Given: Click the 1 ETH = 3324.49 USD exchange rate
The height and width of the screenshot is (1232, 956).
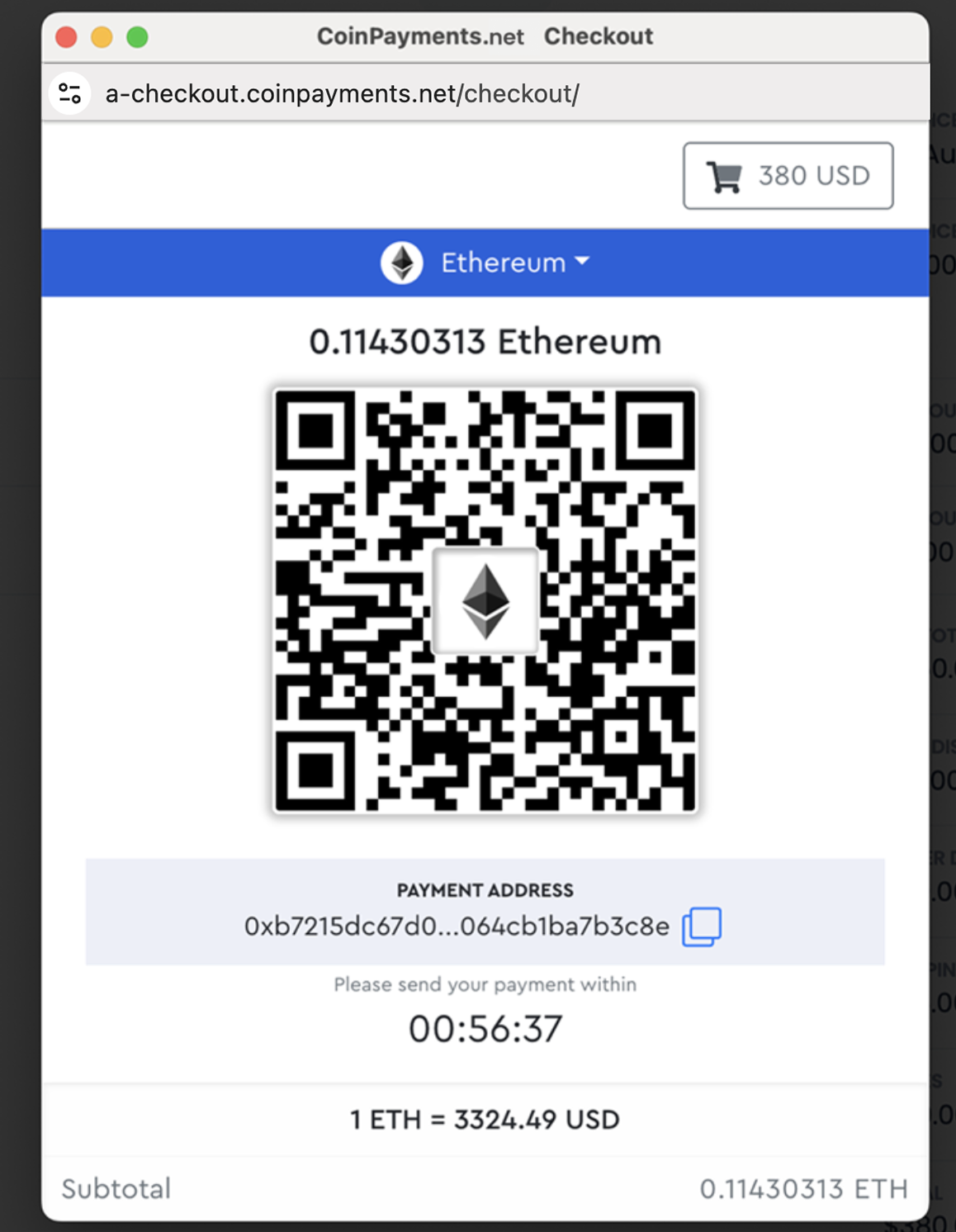Looking at the screenshot, I should (485, 1120).
